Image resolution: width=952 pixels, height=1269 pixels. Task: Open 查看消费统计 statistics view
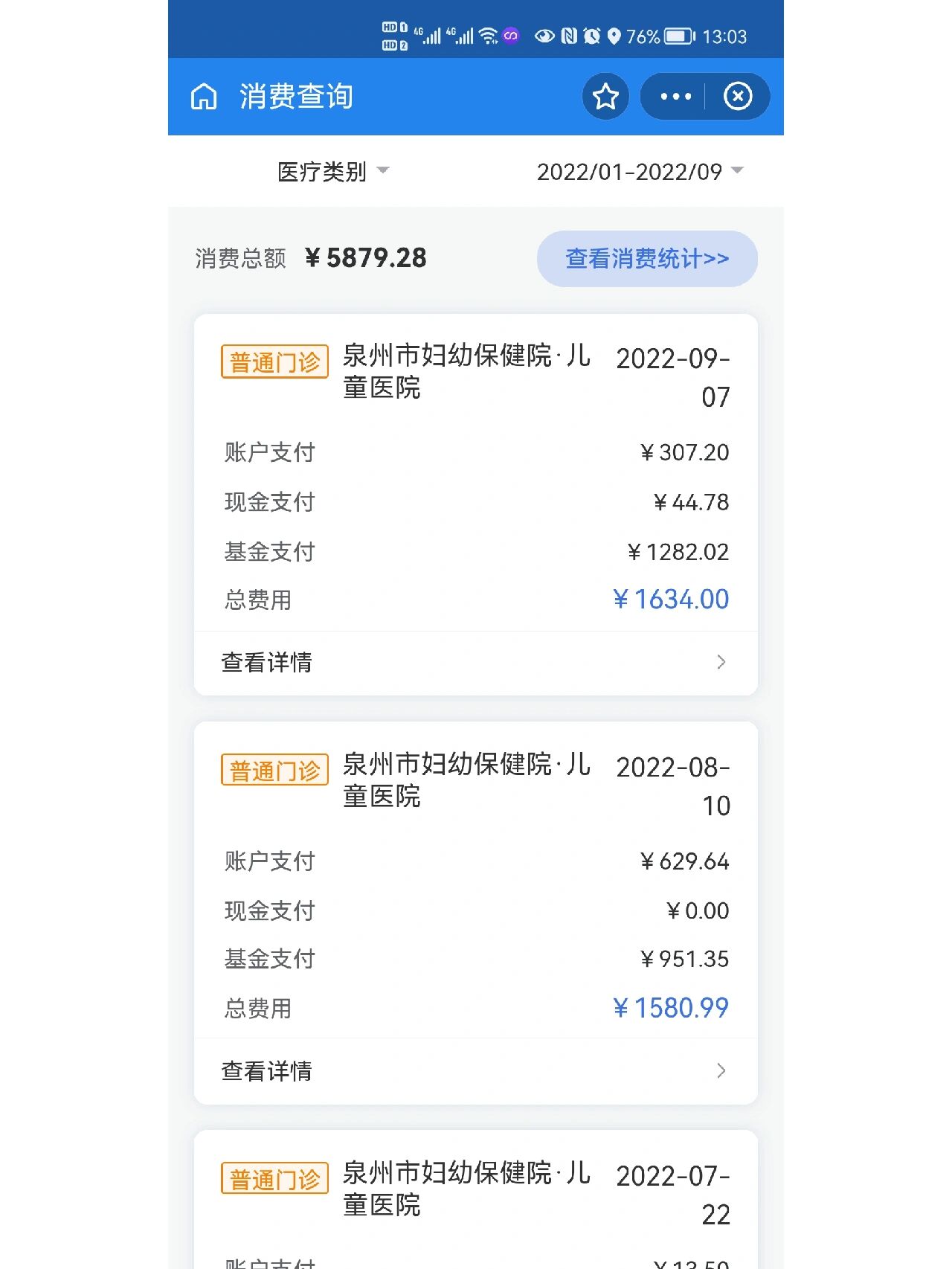pyautogui.click(x=646, y=258)
